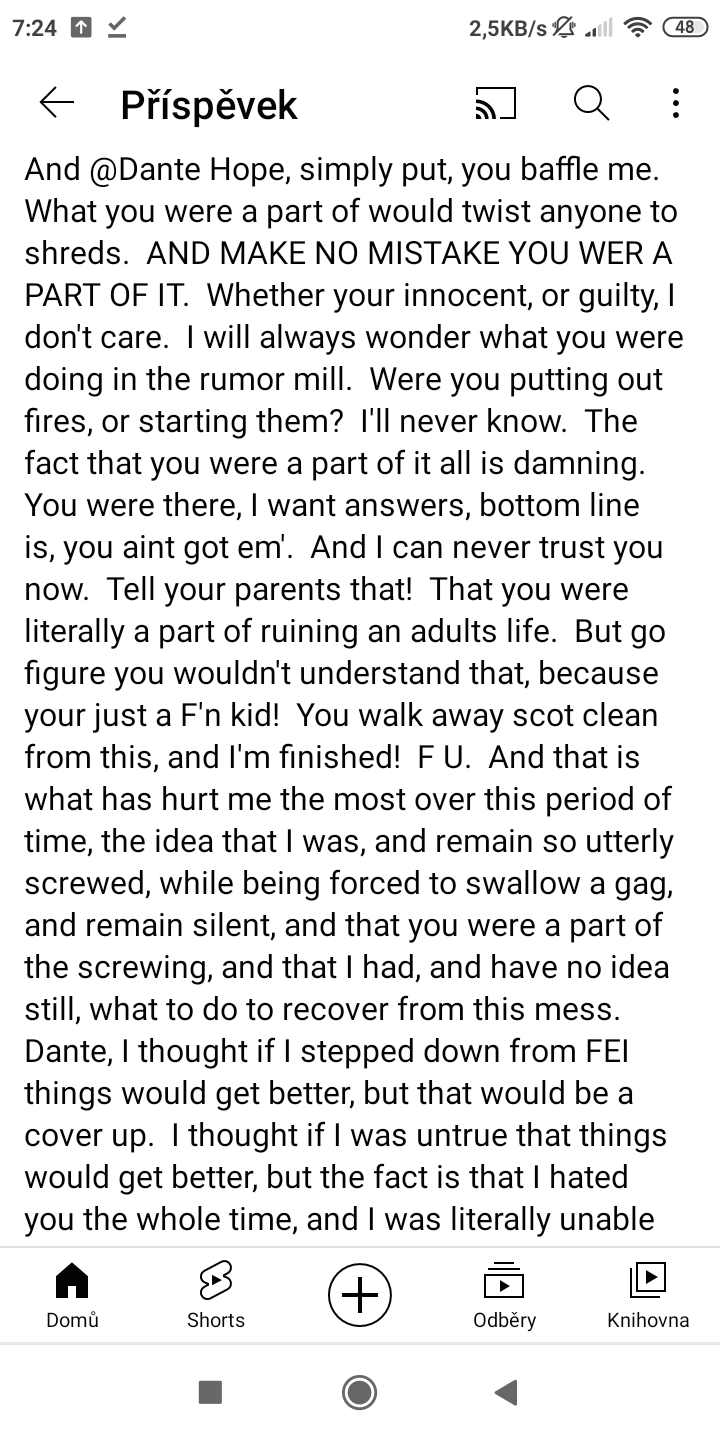The width and height of the screenshot is (720, 1440).
Task: Open the Knihovna tab
Action: tap(648, 1295)
